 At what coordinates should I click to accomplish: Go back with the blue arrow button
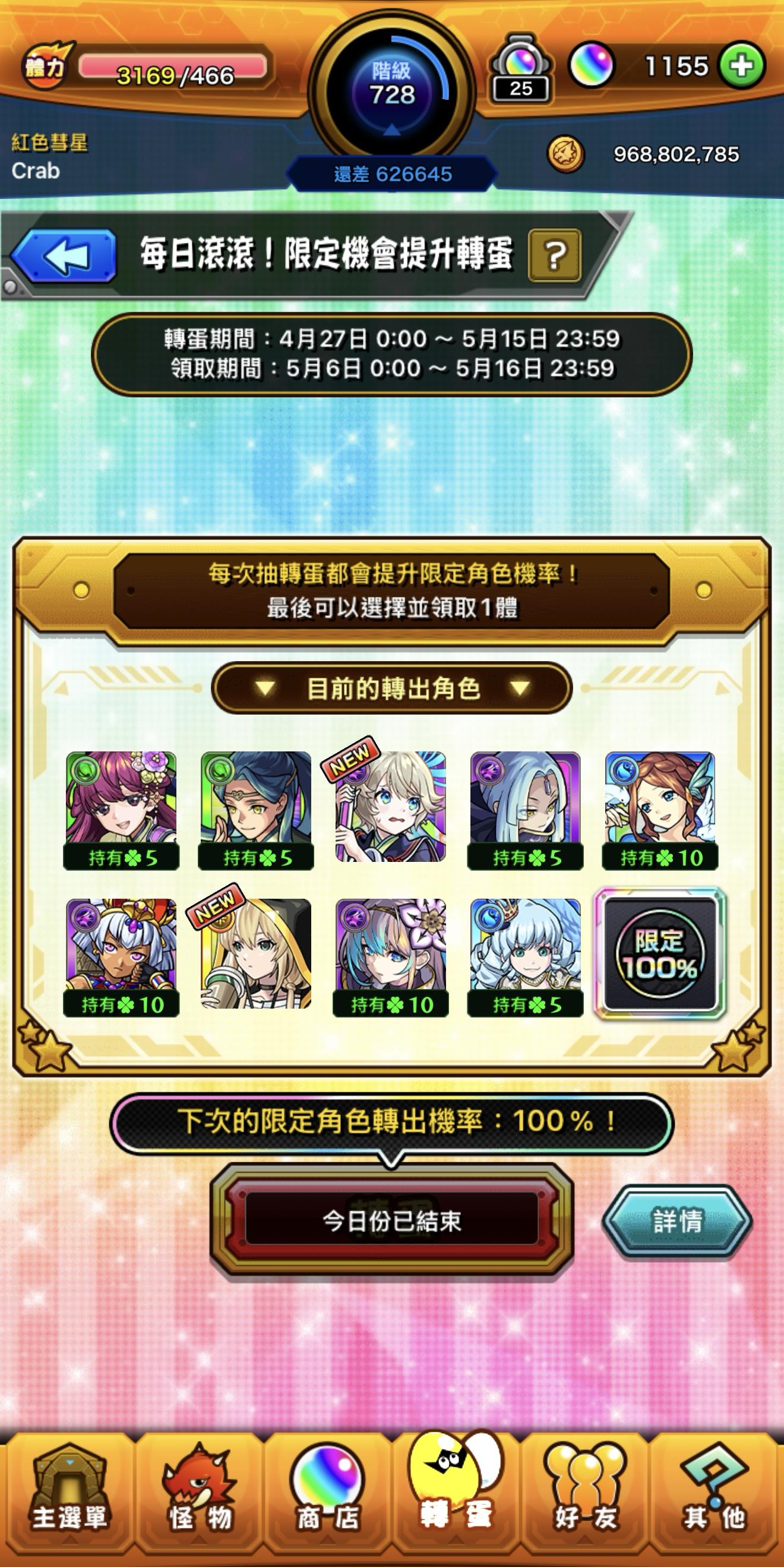pos(64,255)
